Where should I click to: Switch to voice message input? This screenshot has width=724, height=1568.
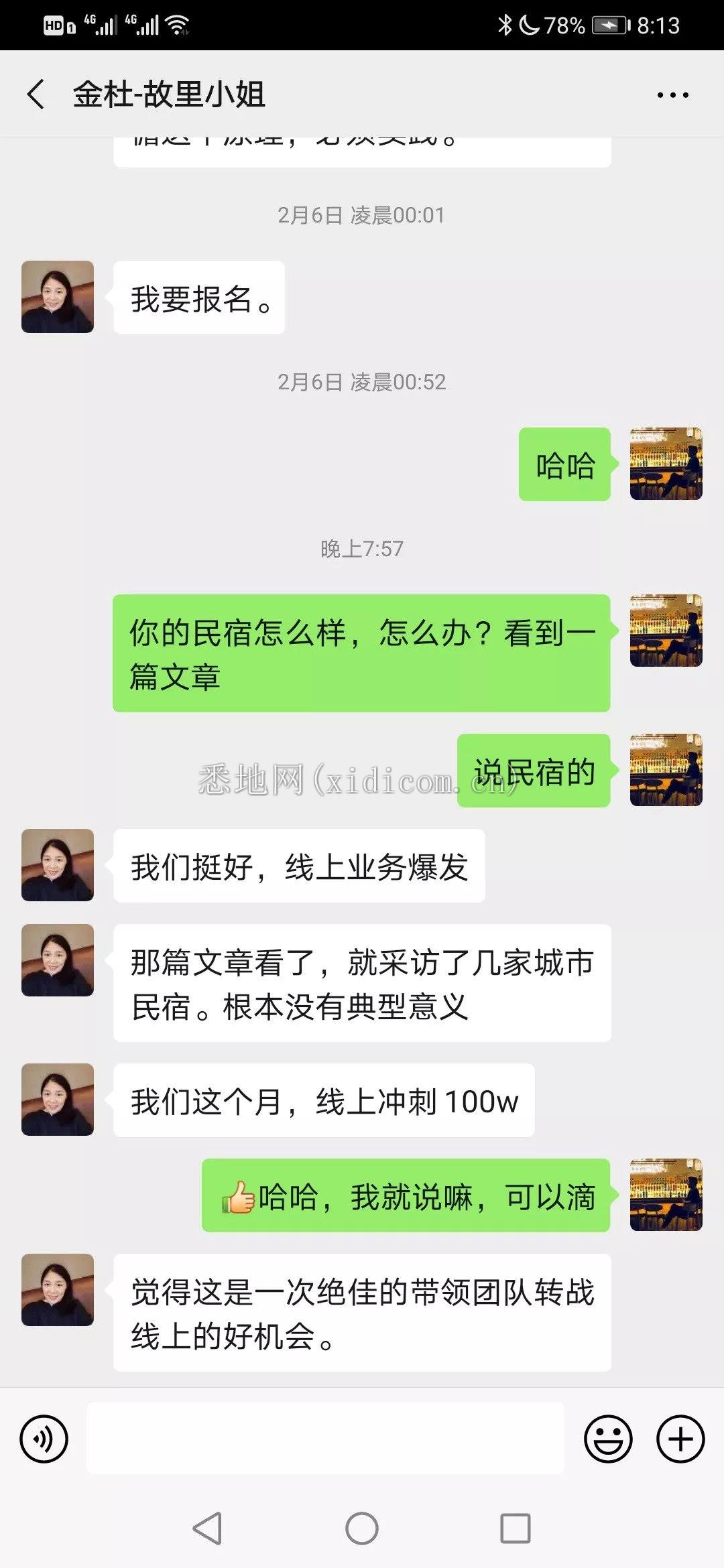(x=44, y=1439)
